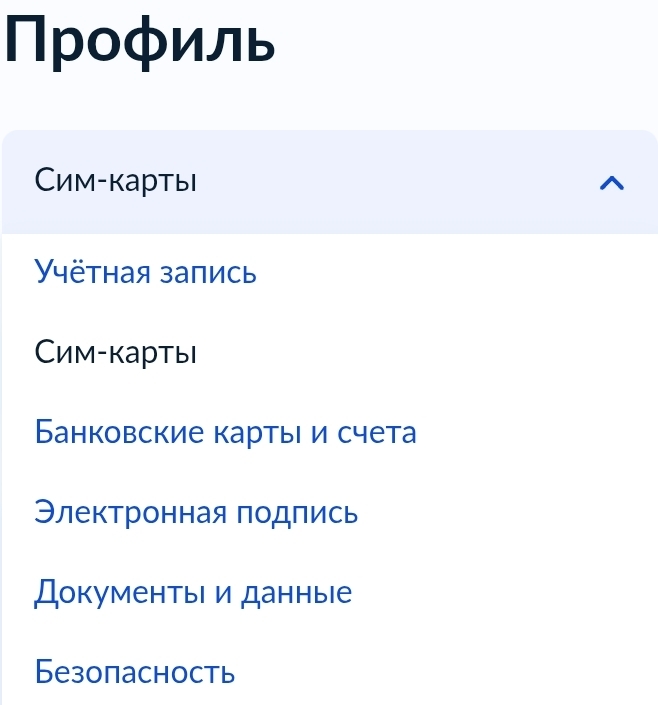
Task: Open Электронная подпись section
Action: (x=196, y=513)
